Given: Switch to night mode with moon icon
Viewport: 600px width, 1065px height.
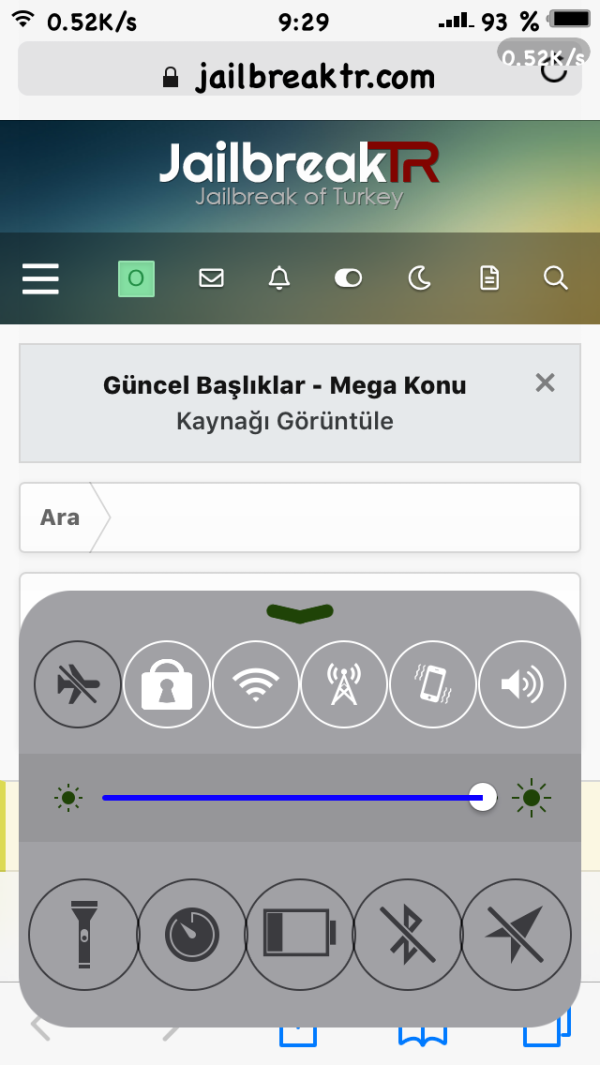Looking at the screenshot, I should pos(419,278).
